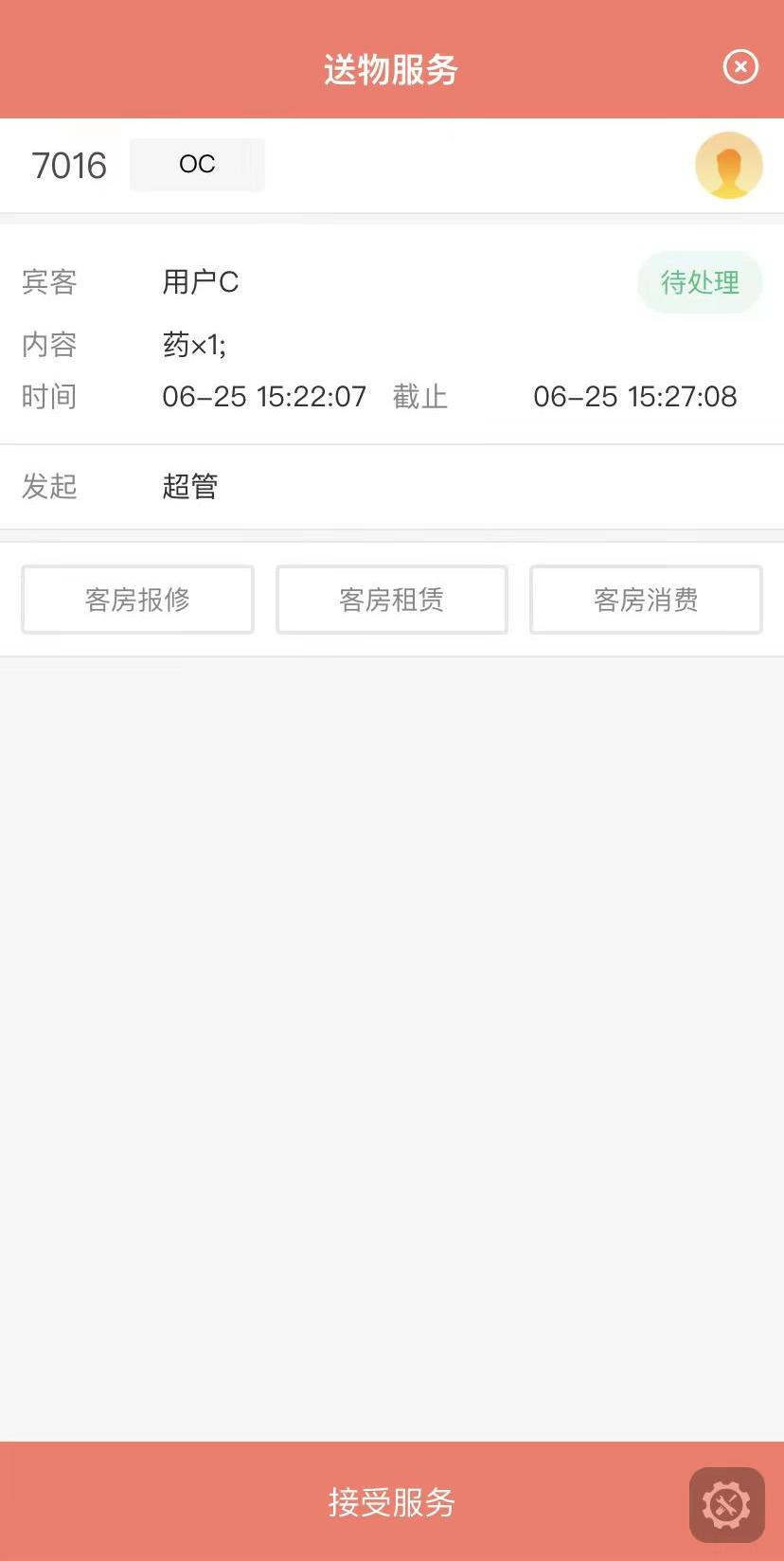The width and height of the screenshot is (784, 1561).
Task: Tap the OC room status tag
Action: pos(197,165)
